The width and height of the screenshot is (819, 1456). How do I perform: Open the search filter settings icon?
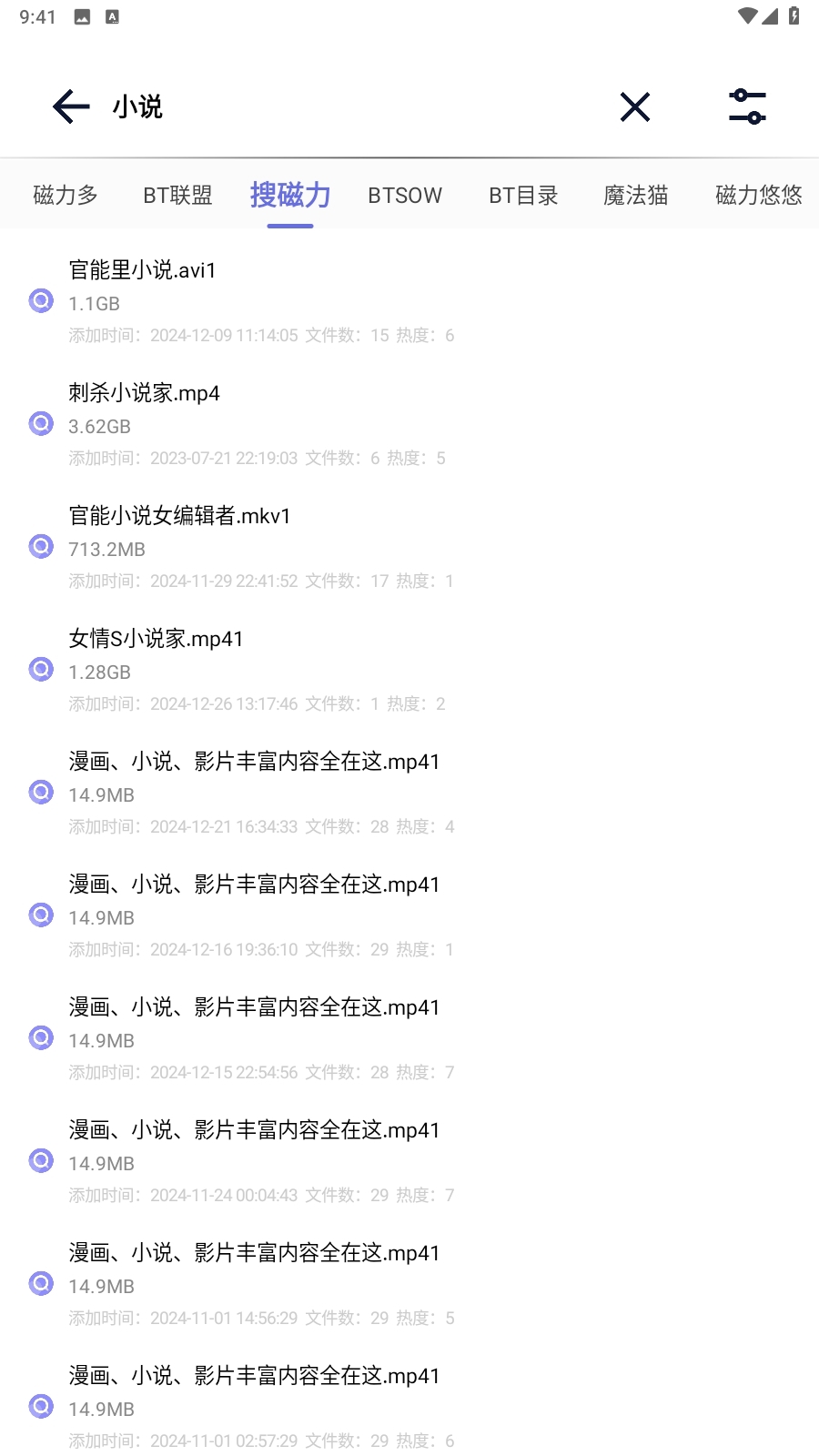[747, 106]
